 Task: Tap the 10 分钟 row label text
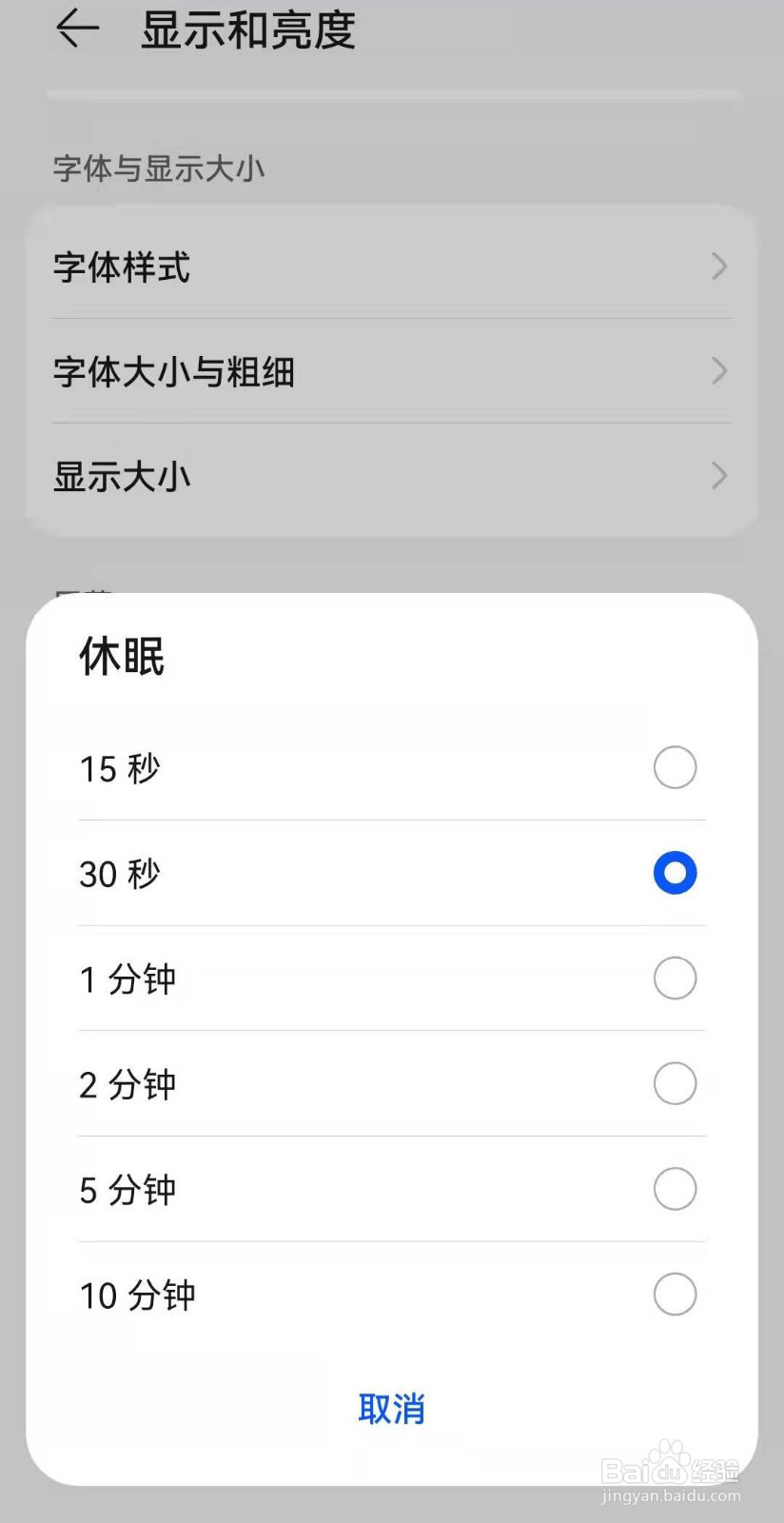tap(137, 1295)
